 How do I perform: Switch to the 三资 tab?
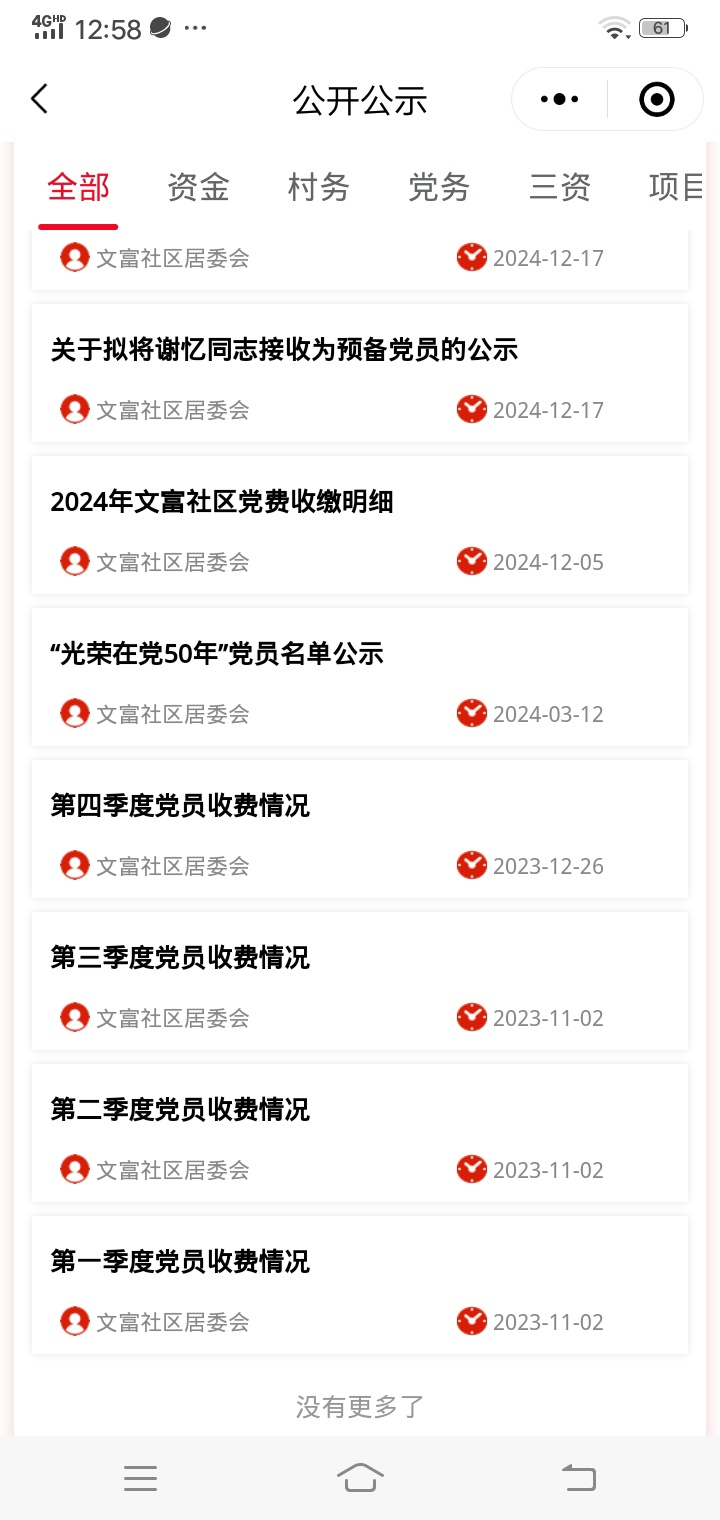point(559,187)
